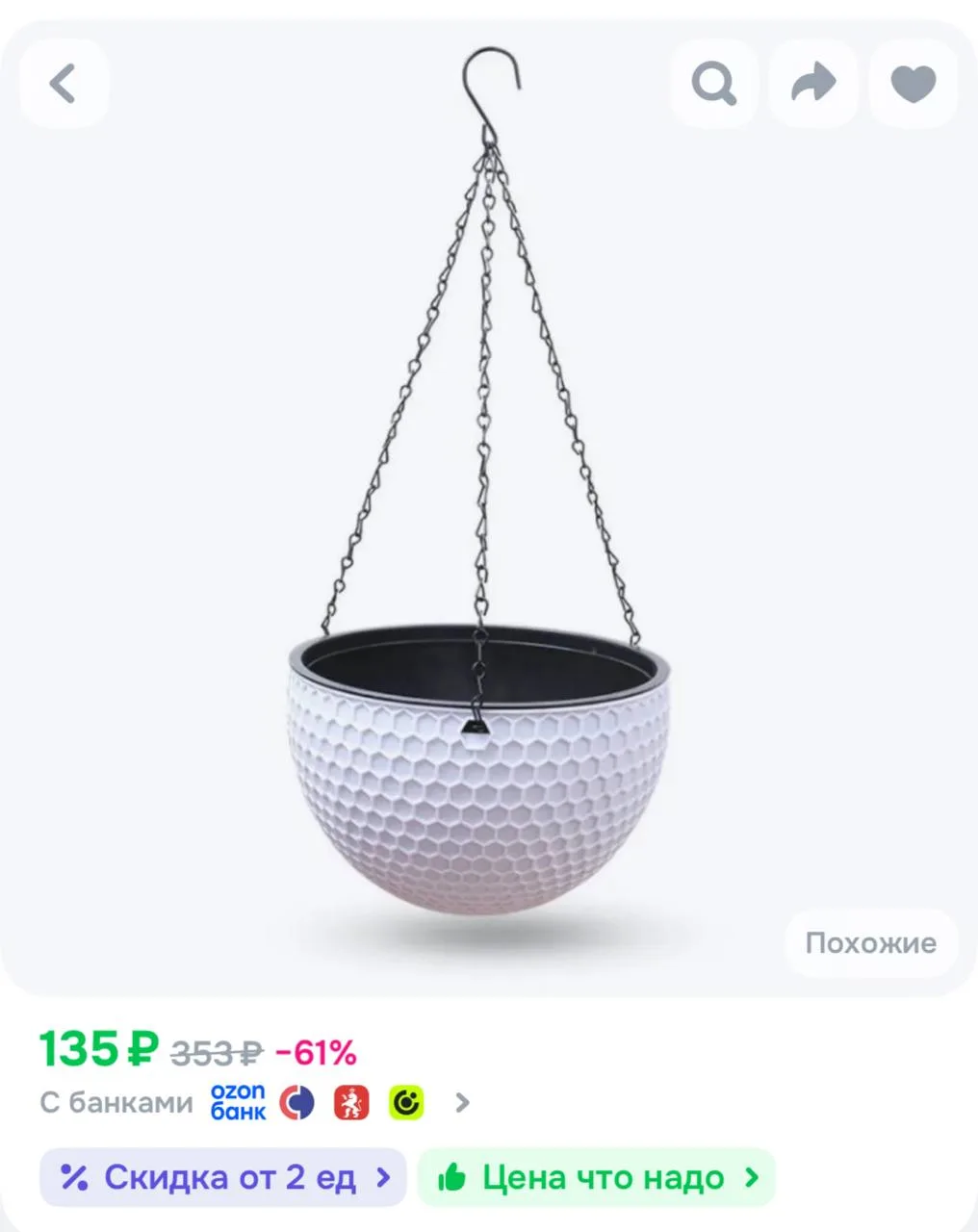
Task: Tap the Похожие button for similar items
Action: pyautogui.click(x=870, y=942)
